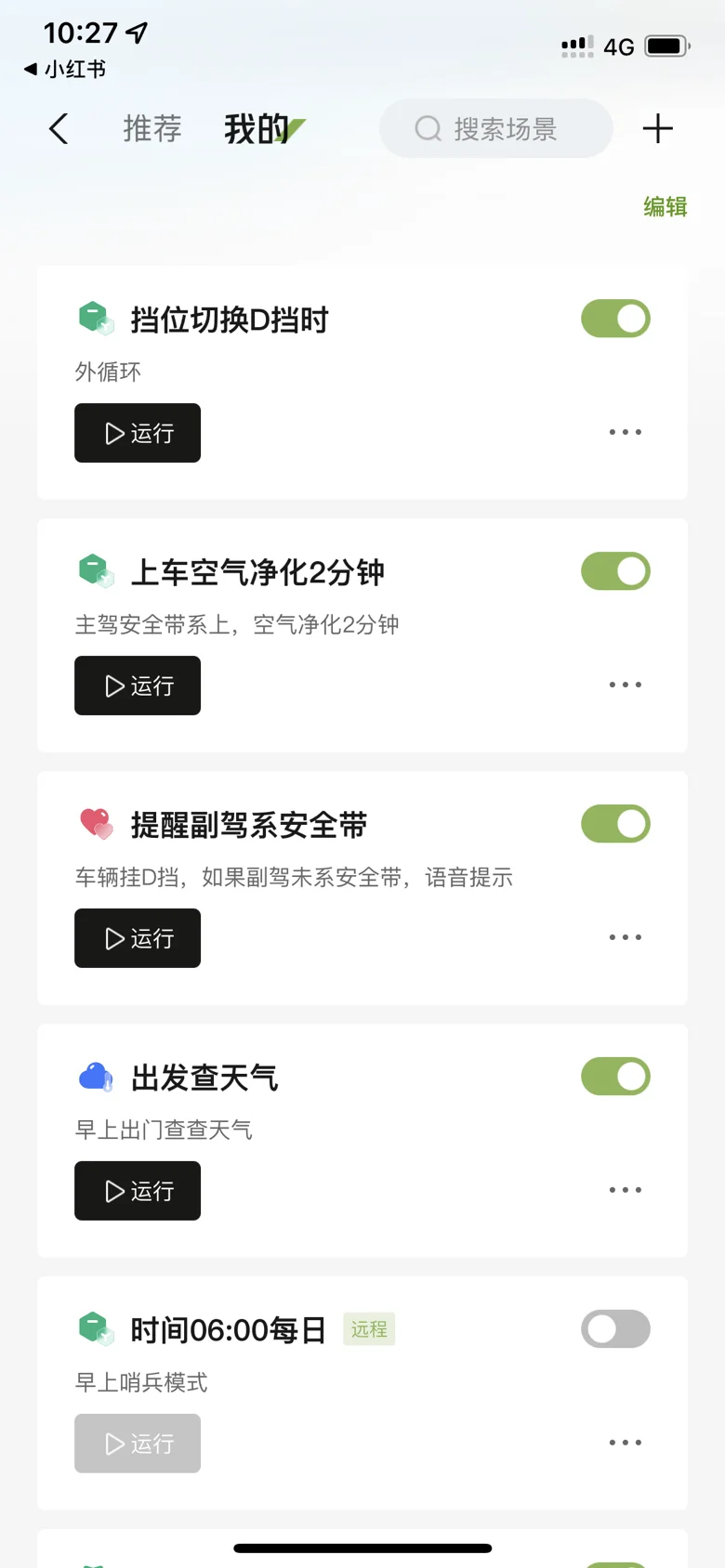
Task: Open more options for 时间06:00每日
Action: (x=625, y=1443)
